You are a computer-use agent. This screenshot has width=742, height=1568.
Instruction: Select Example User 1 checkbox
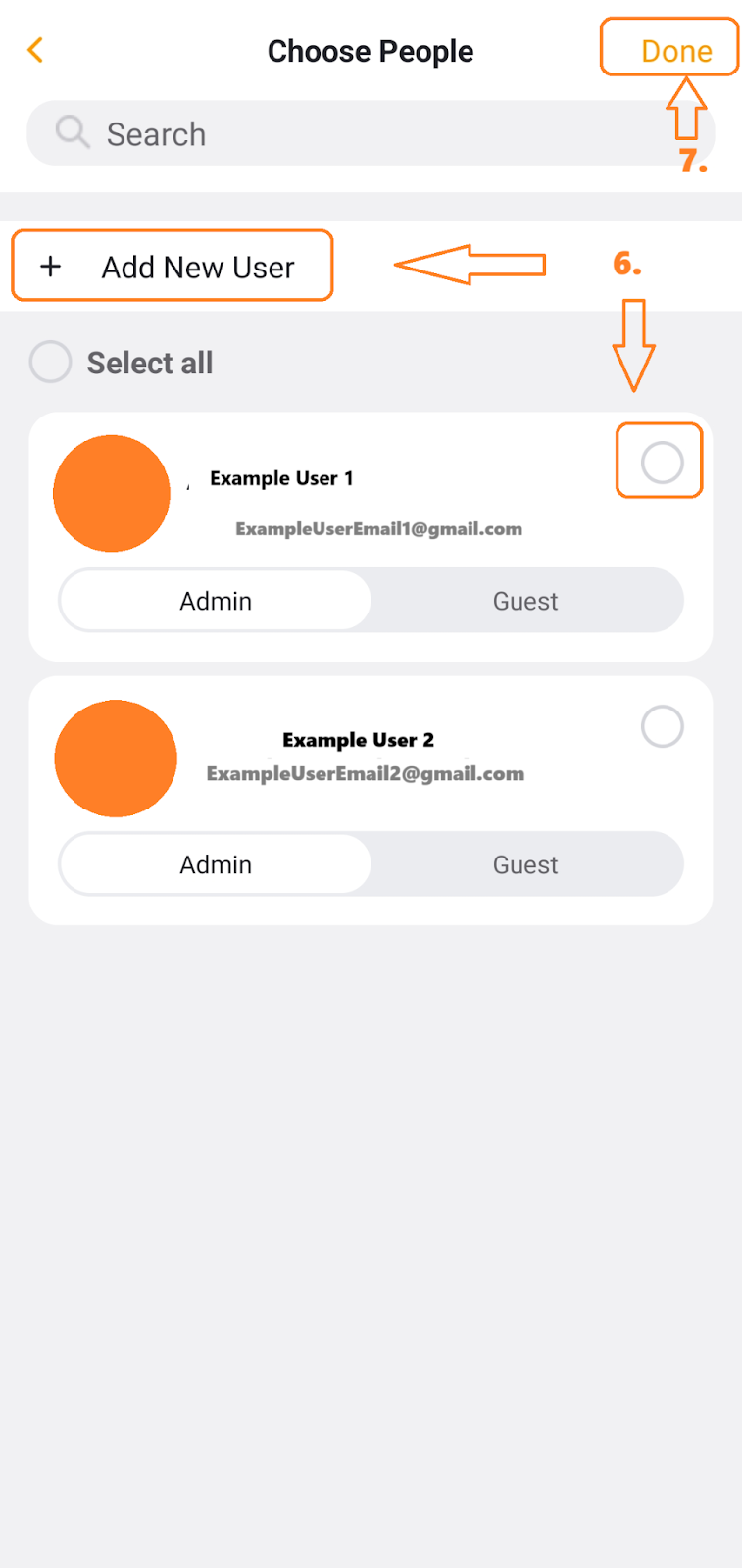coord(662,463)
